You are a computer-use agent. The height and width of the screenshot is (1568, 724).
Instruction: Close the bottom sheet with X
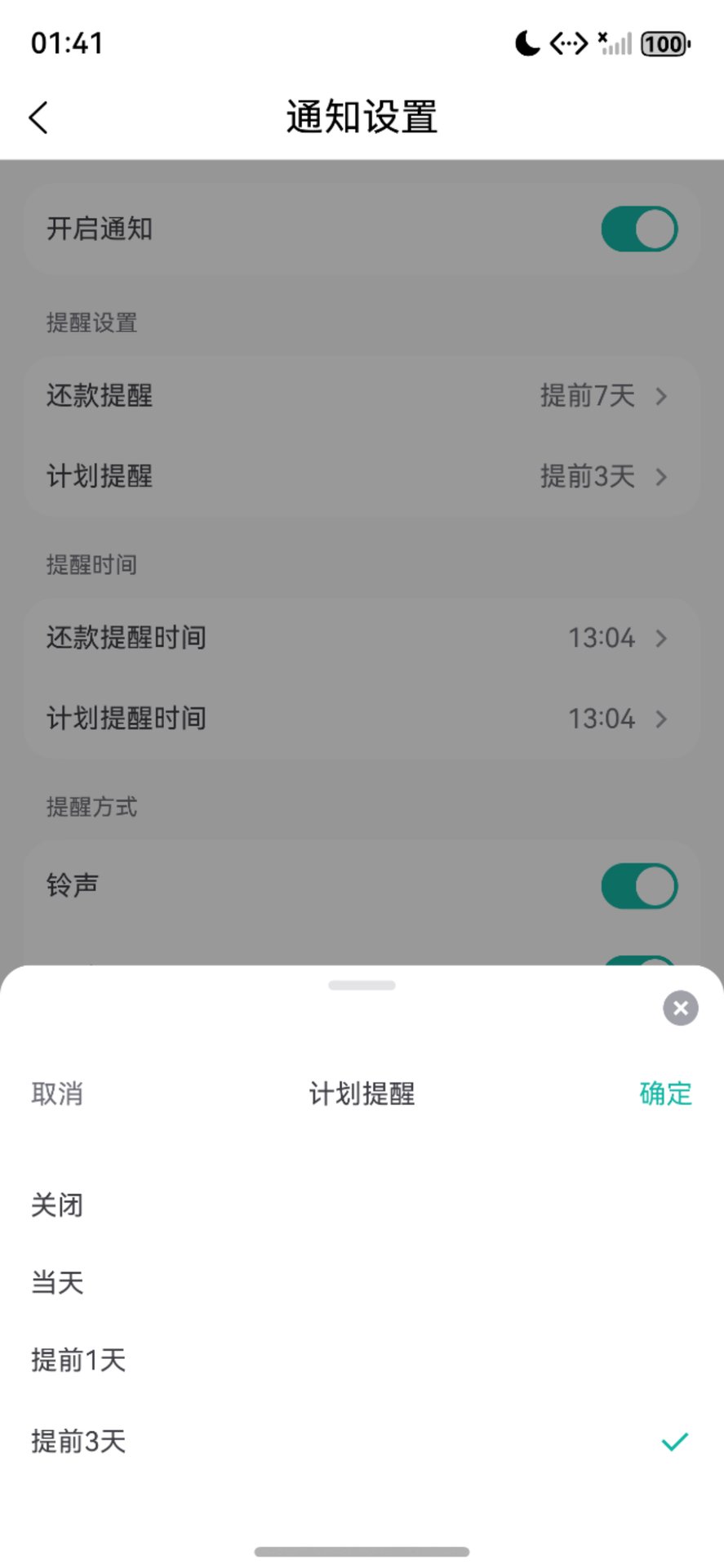click(x=680, y=1008)
